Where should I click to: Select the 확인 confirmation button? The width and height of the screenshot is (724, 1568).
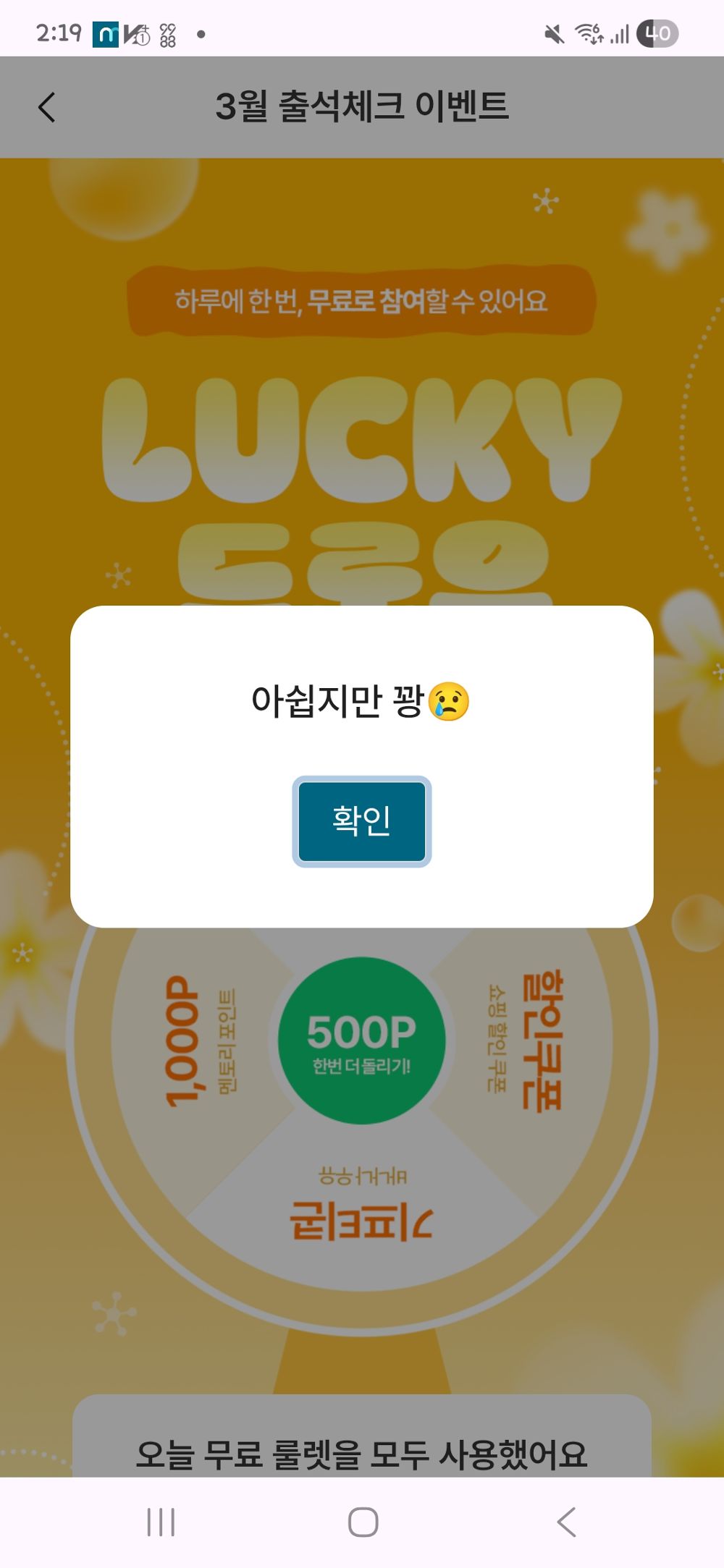point(361,821)
